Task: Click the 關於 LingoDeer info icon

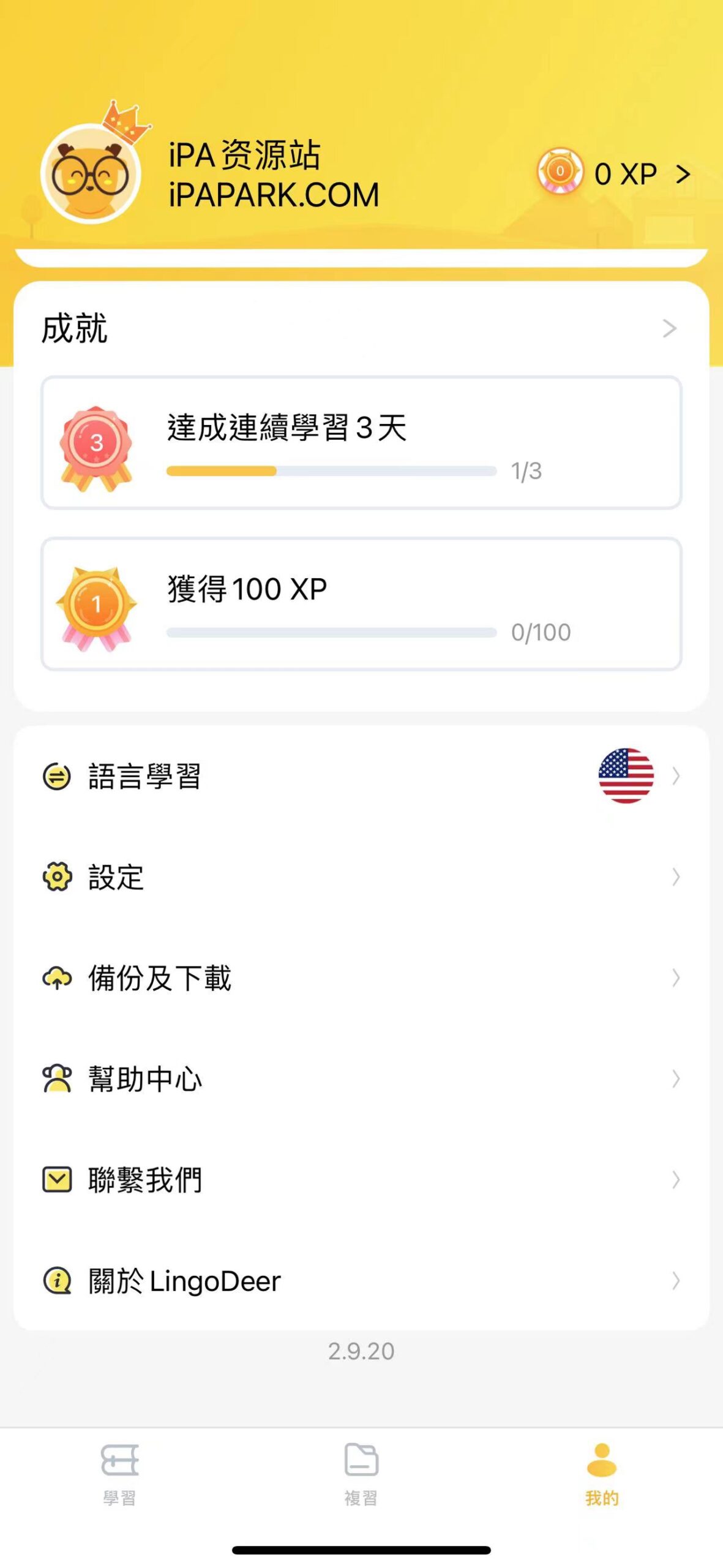Action: pos(57,1280)
